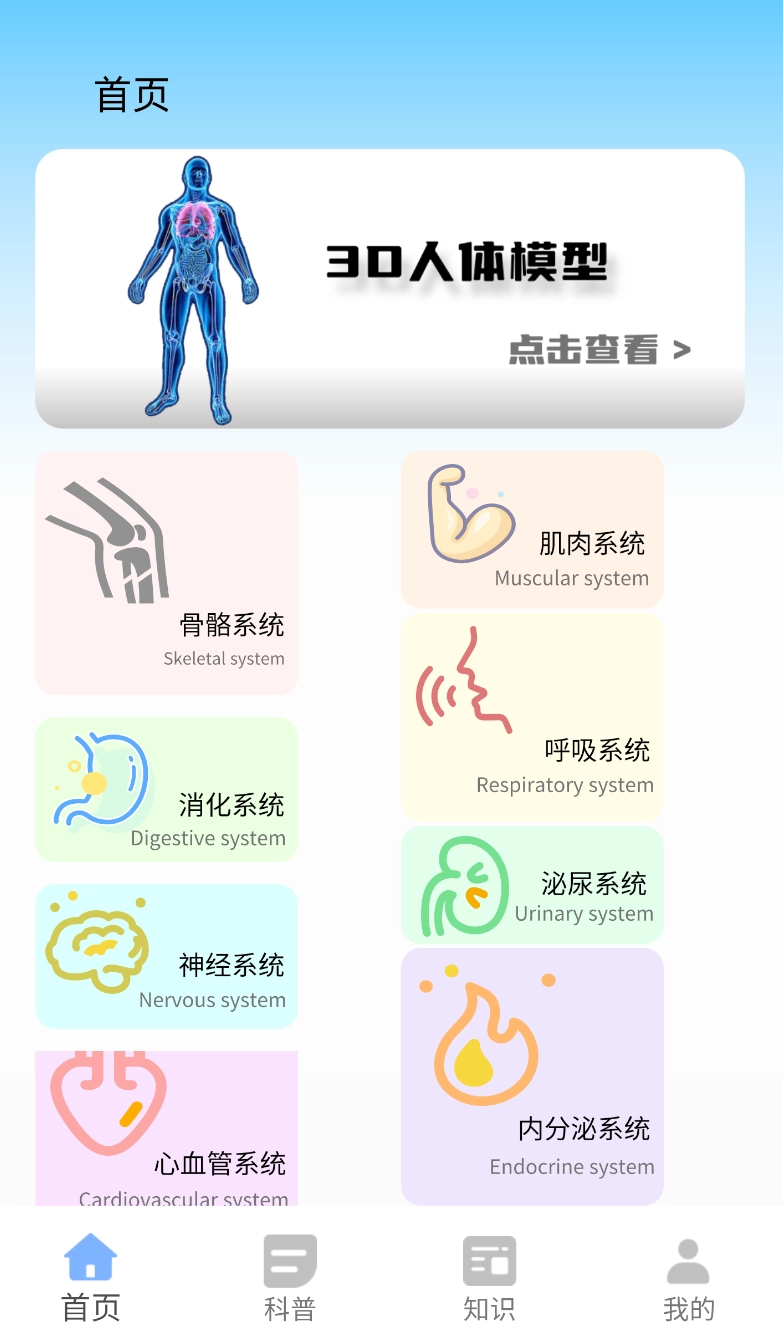This screenshot has width=783, height=1339.
Task: Click the respiratory system breathing face icon
Action: 465,680
